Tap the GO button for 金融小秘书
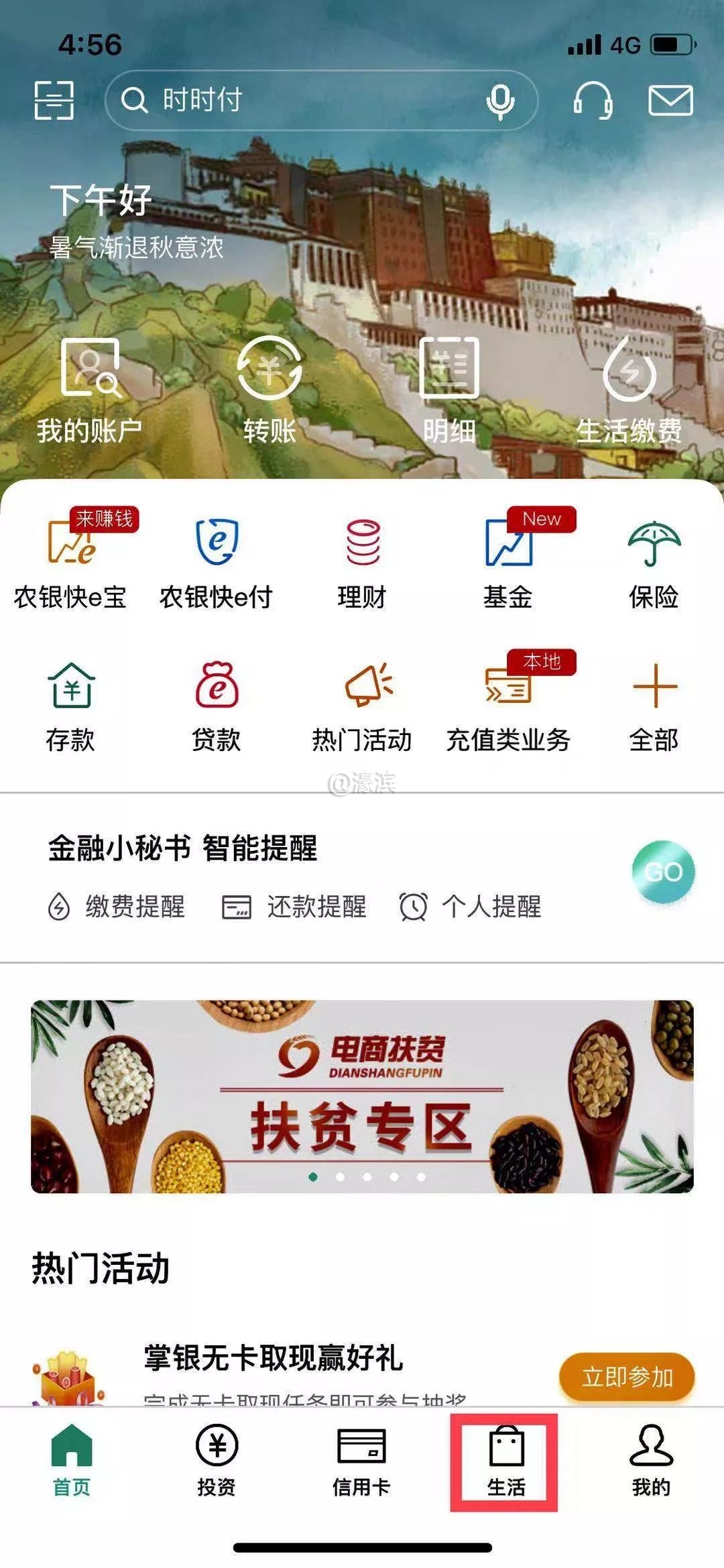Screen dimensions: 724x1568 coord(663,871)
